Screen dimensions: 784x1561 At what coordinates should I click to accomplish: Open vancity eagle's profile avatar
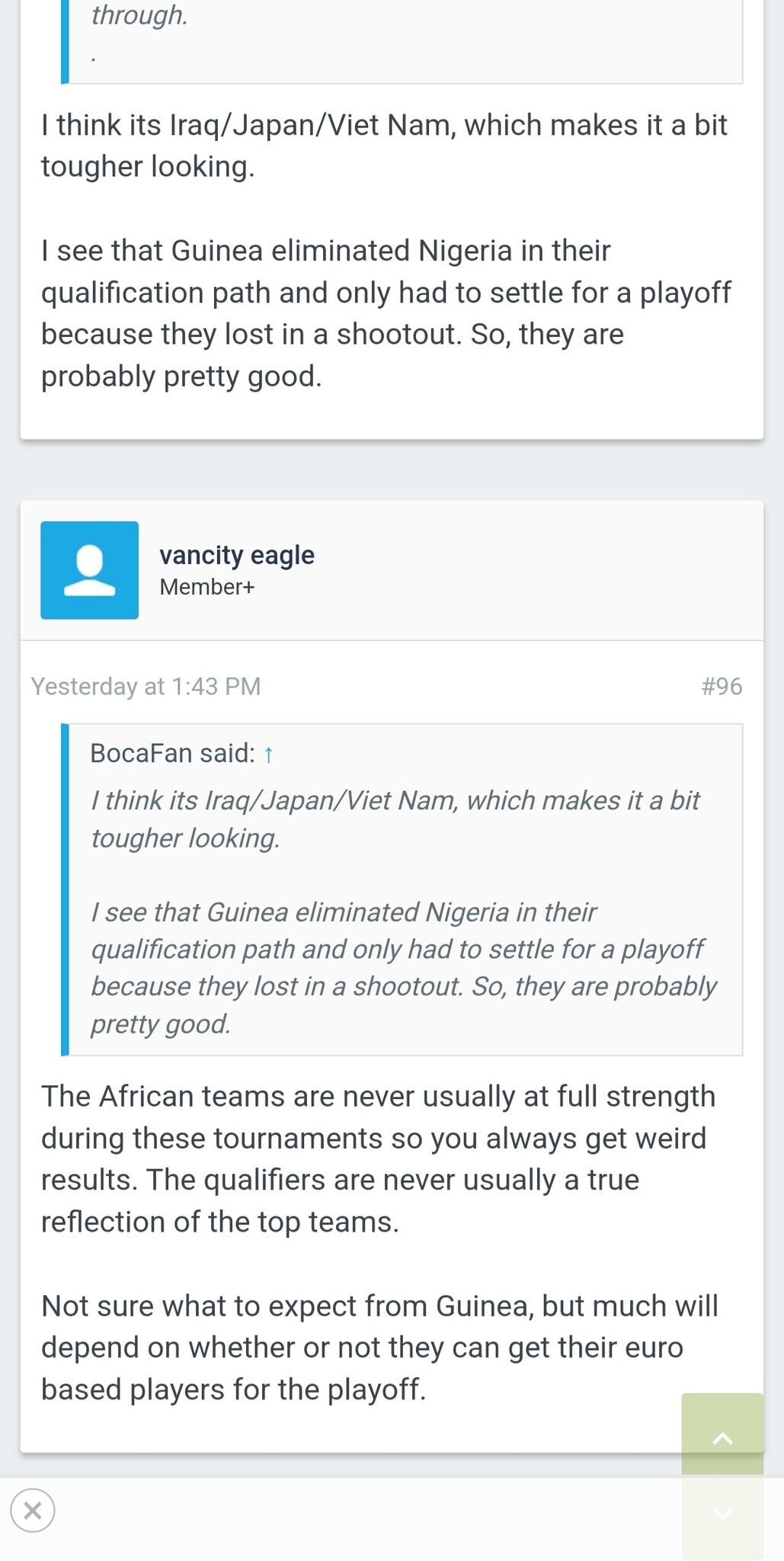[x=89, y=569]
